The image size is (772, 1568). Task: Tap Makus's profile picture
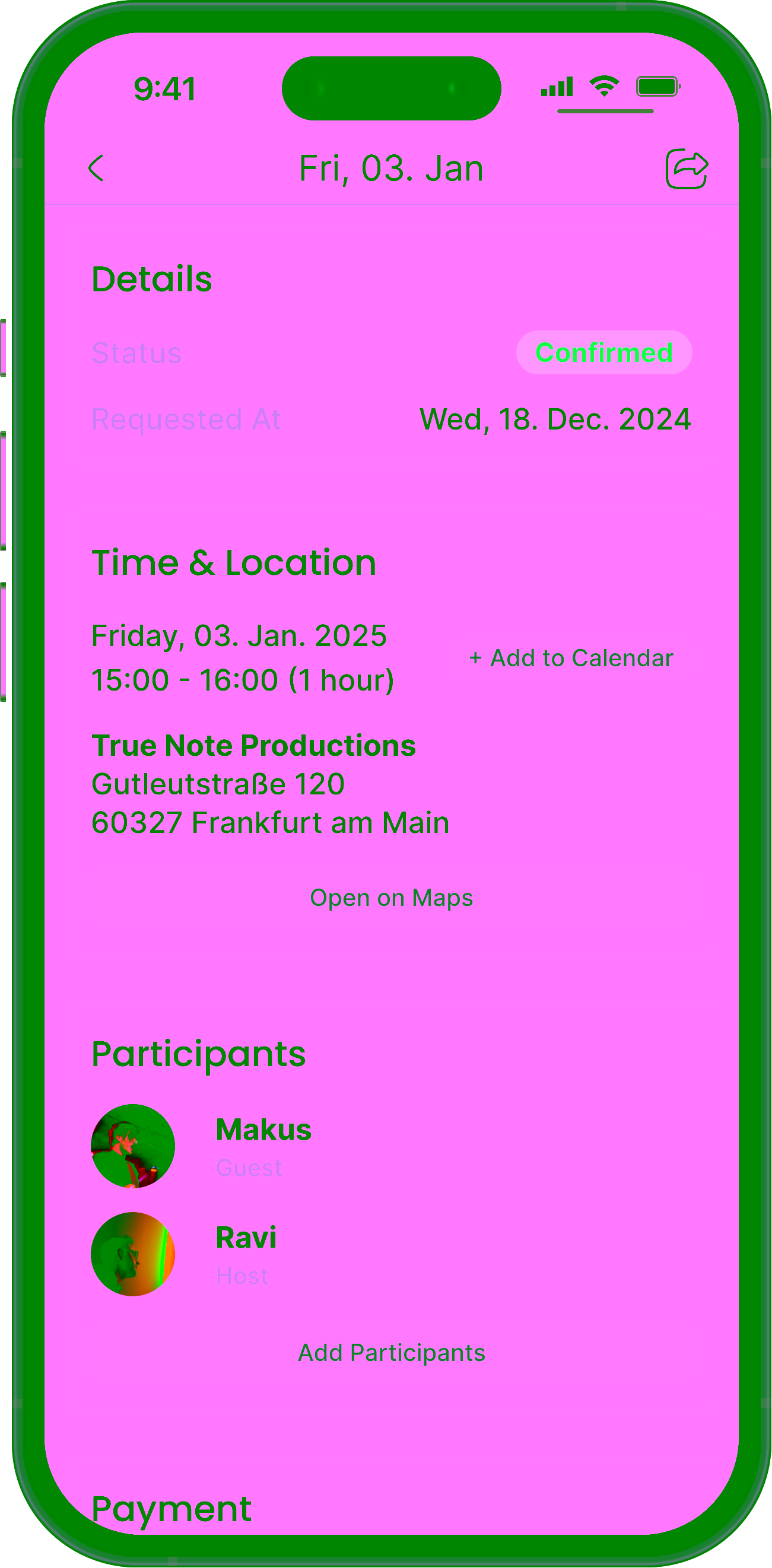pos(133,1146)
